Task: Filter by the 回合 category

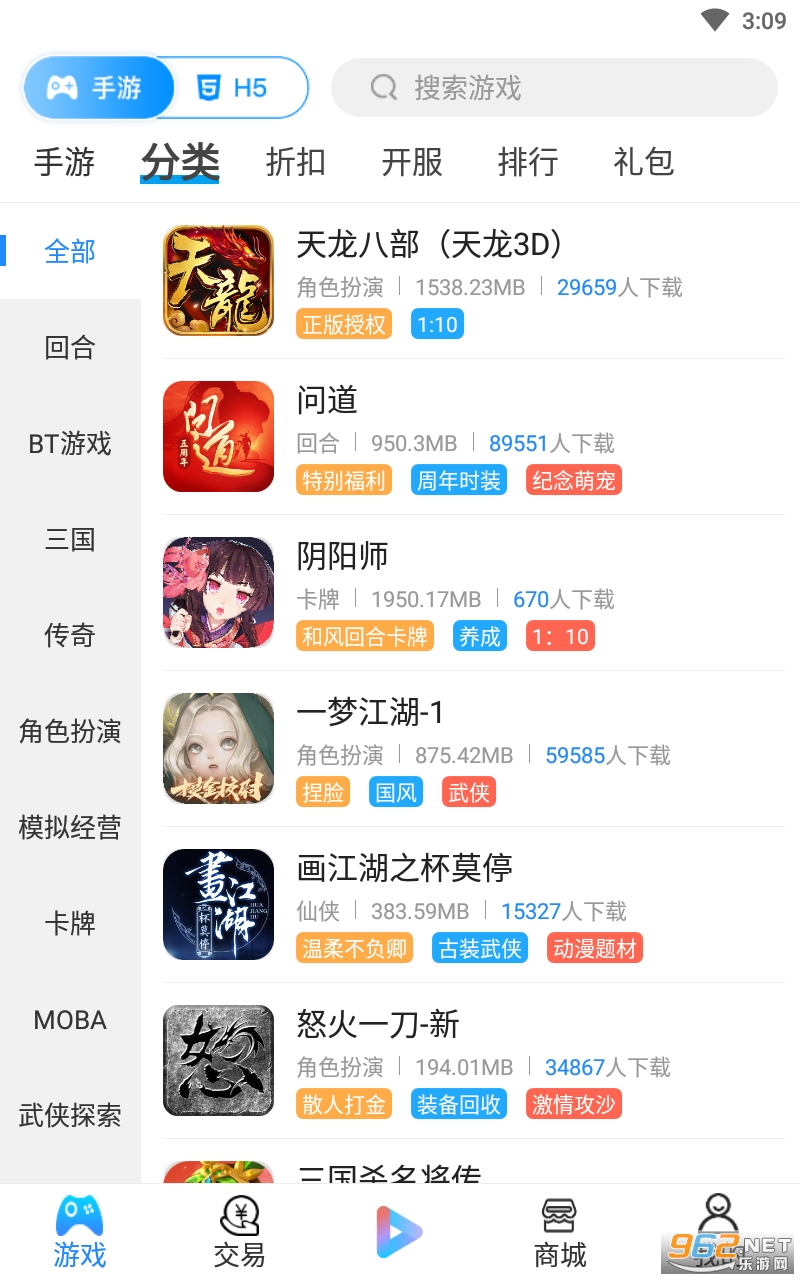Action: [x=70, y=348]
